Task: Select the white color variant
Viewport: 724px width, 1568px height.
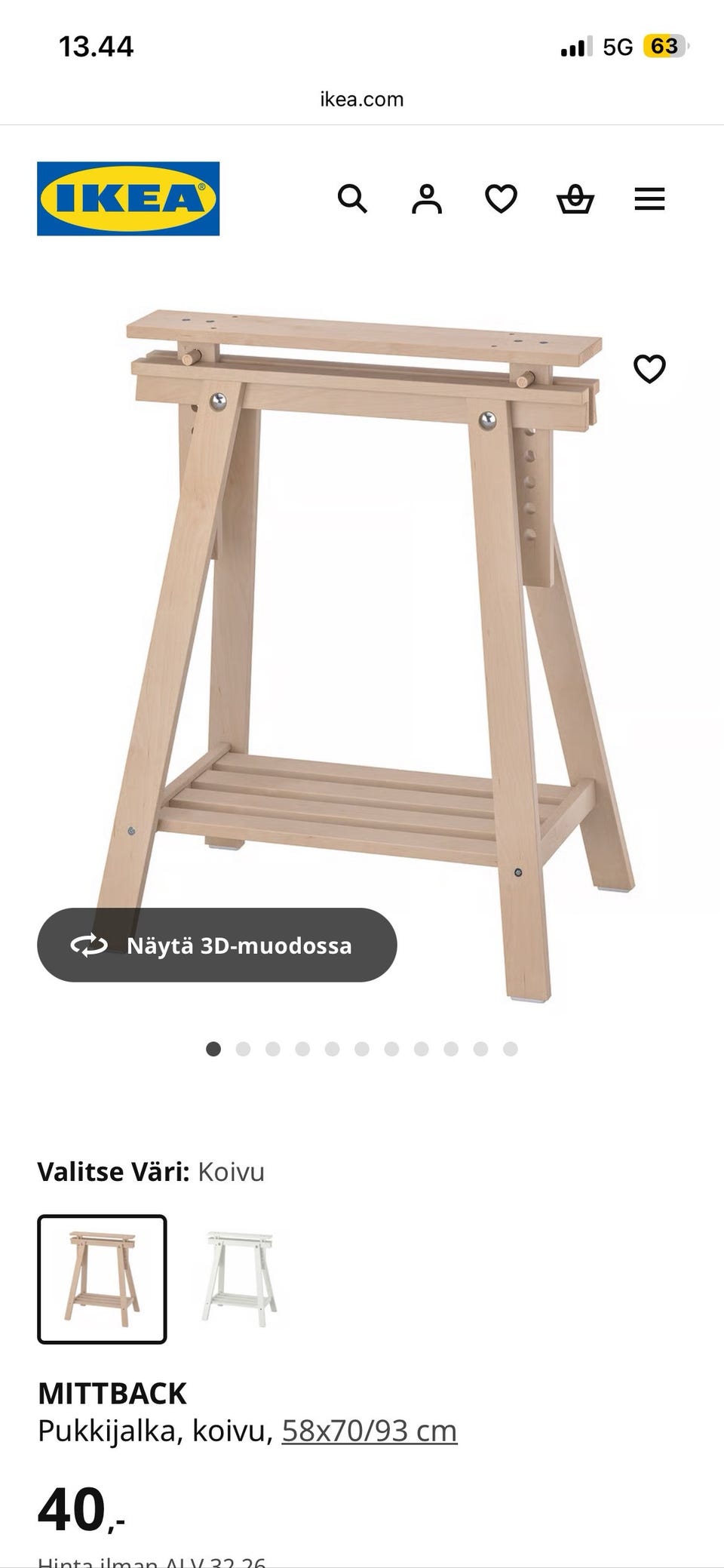Action: 239,1279
